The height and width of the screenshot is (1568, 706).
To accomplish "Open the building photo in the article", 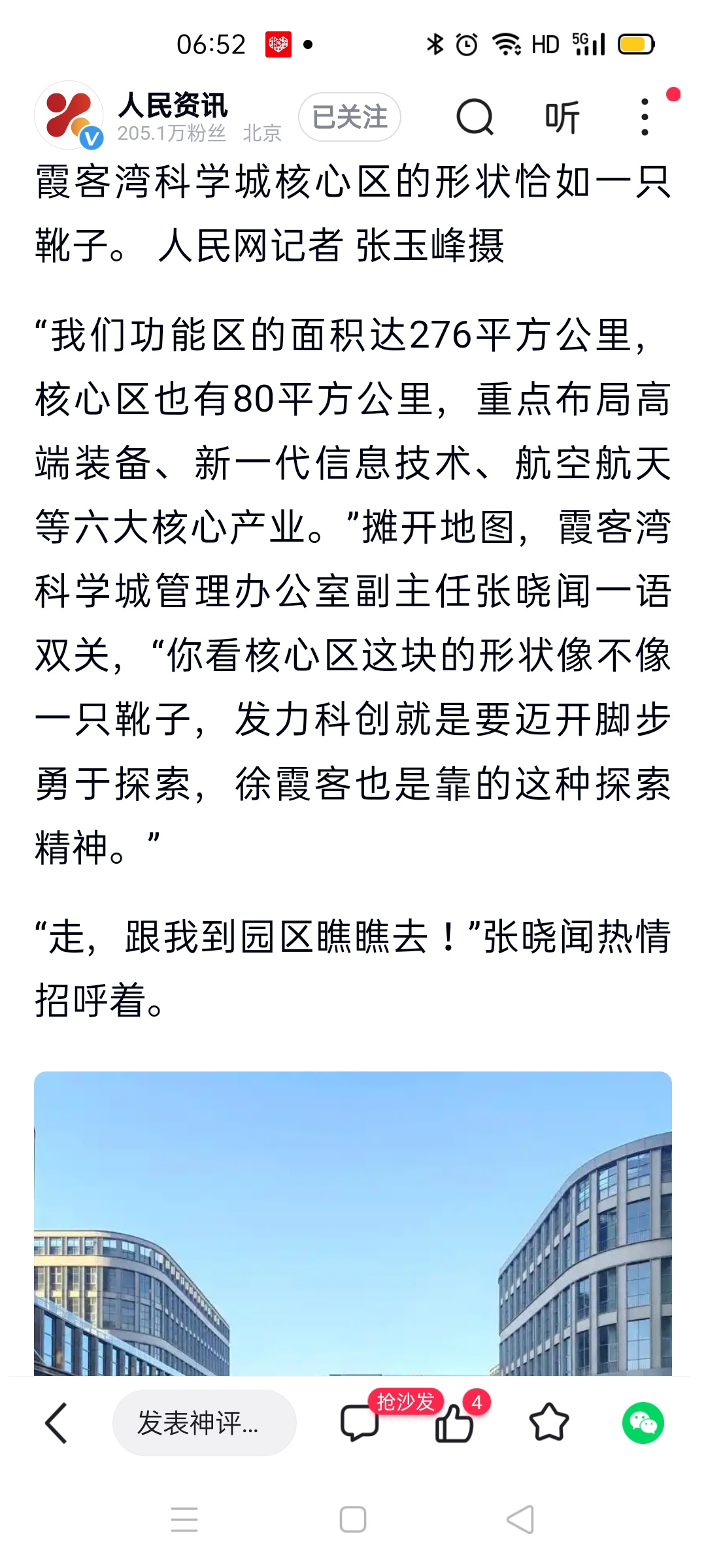I will [x=353, y=1223].
